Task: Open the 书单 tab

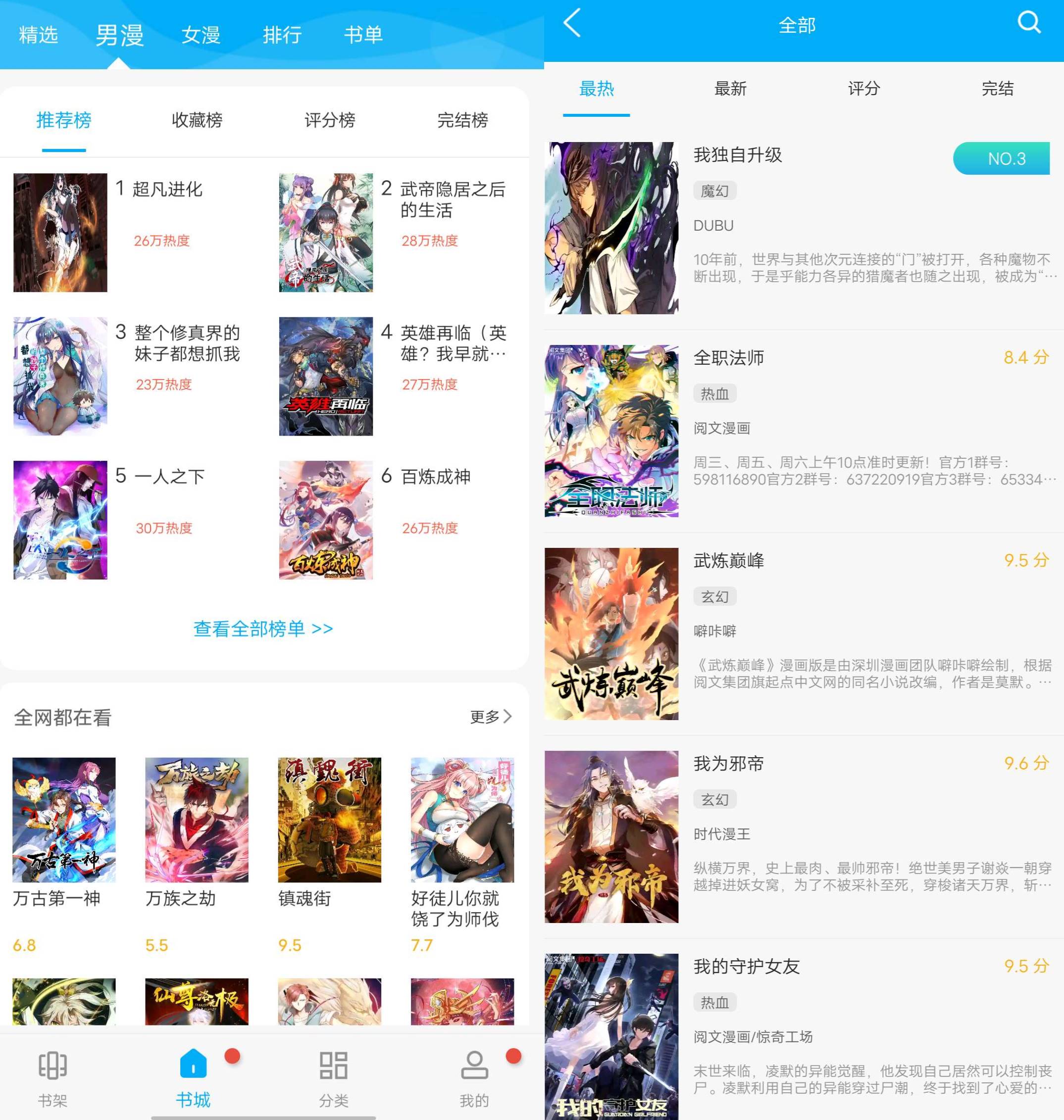Action: (x=363, y=35)
